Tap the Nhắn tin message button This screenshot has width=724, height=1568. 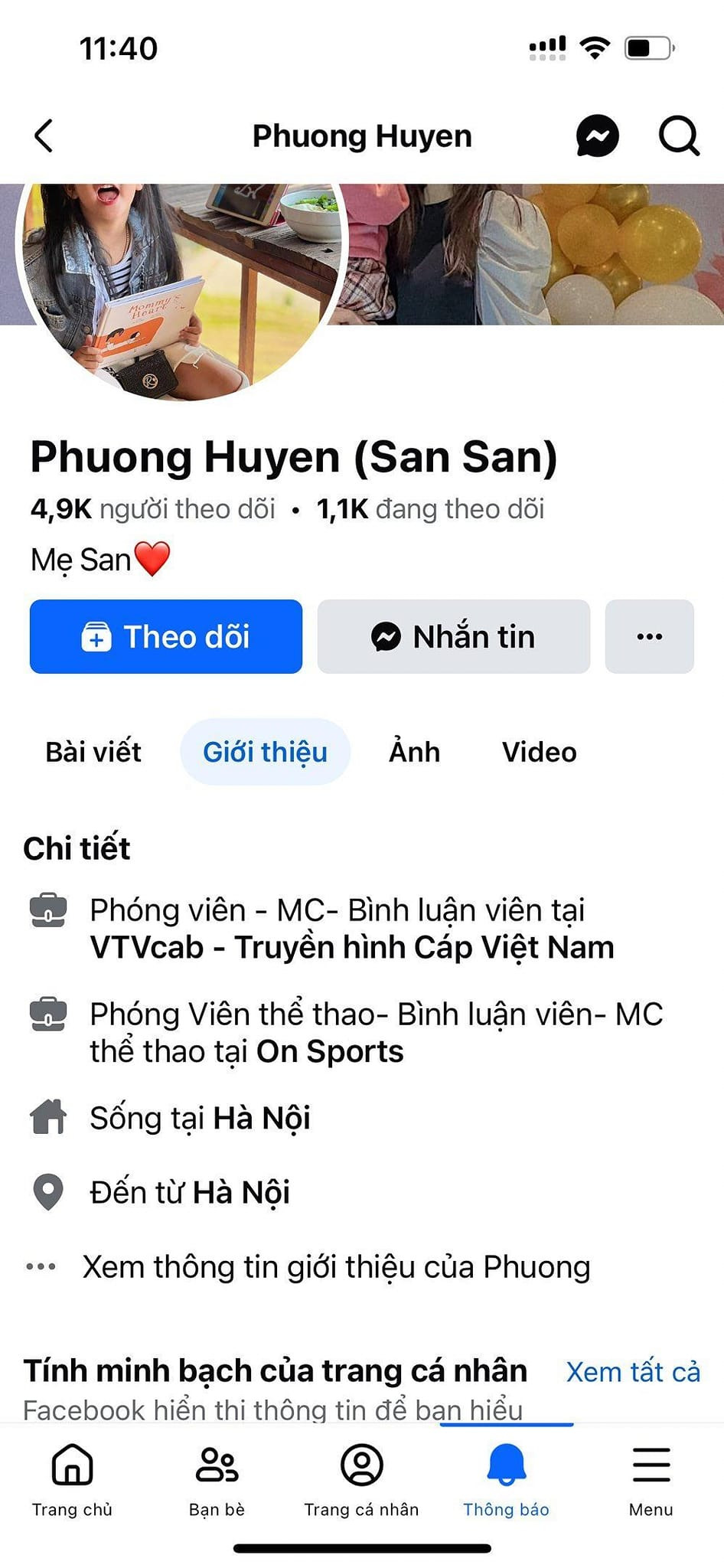click(453, 636)
